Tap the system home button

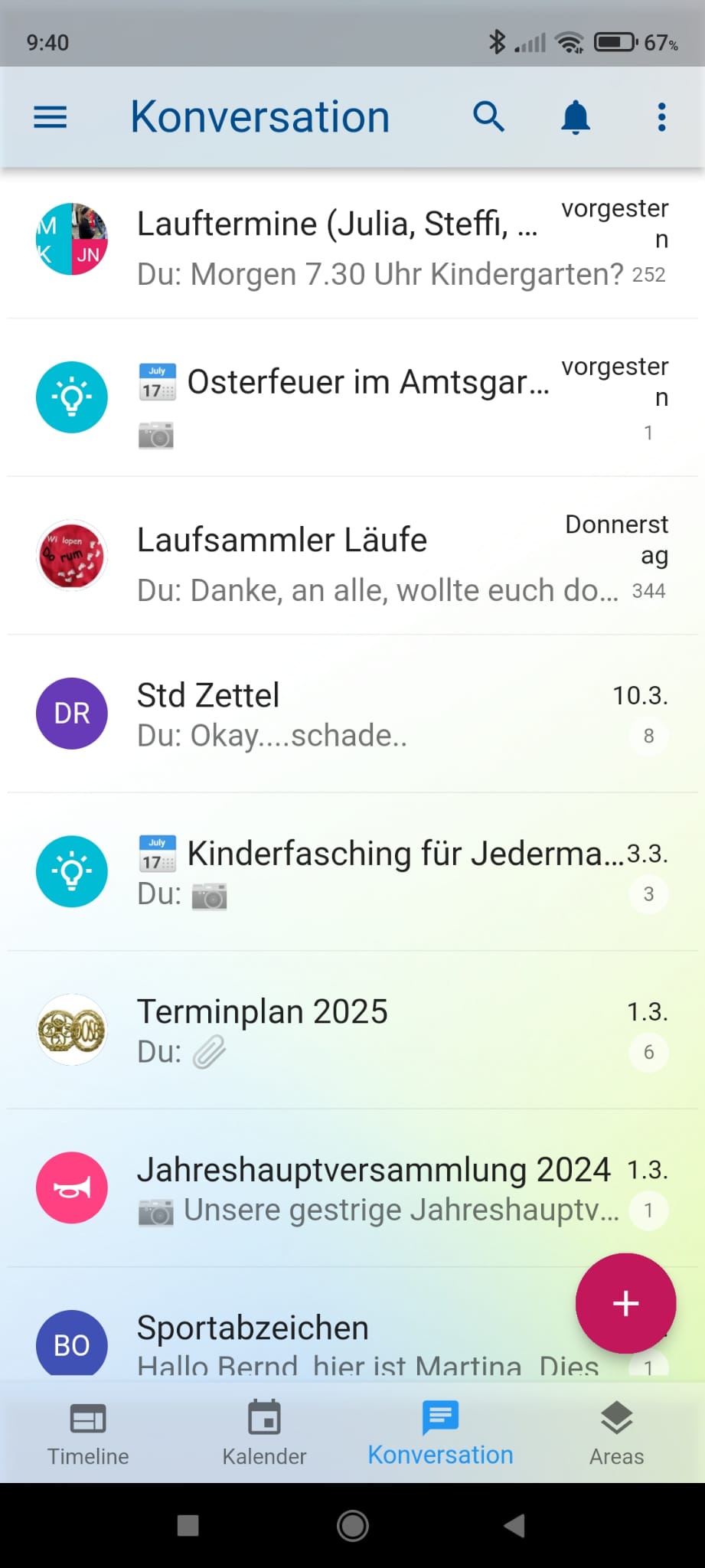point(353,1525)
